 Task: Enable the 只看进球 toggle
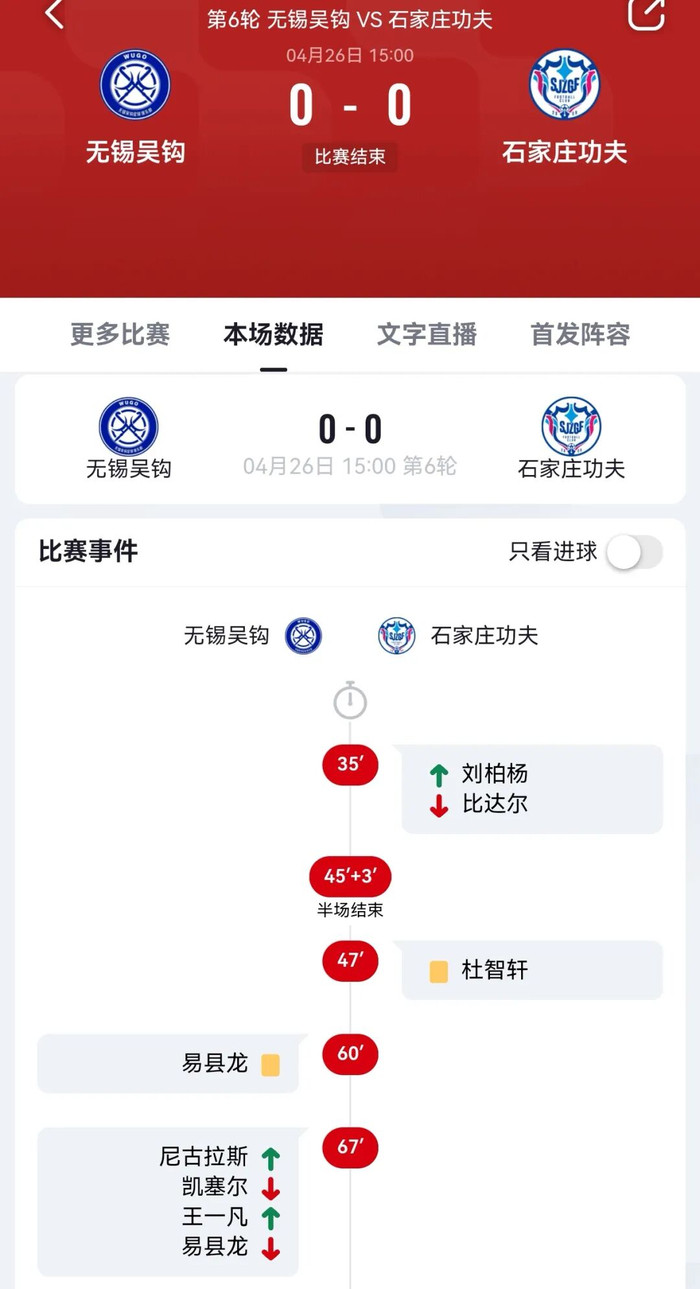pyautogui.click(x=634, y=551)
